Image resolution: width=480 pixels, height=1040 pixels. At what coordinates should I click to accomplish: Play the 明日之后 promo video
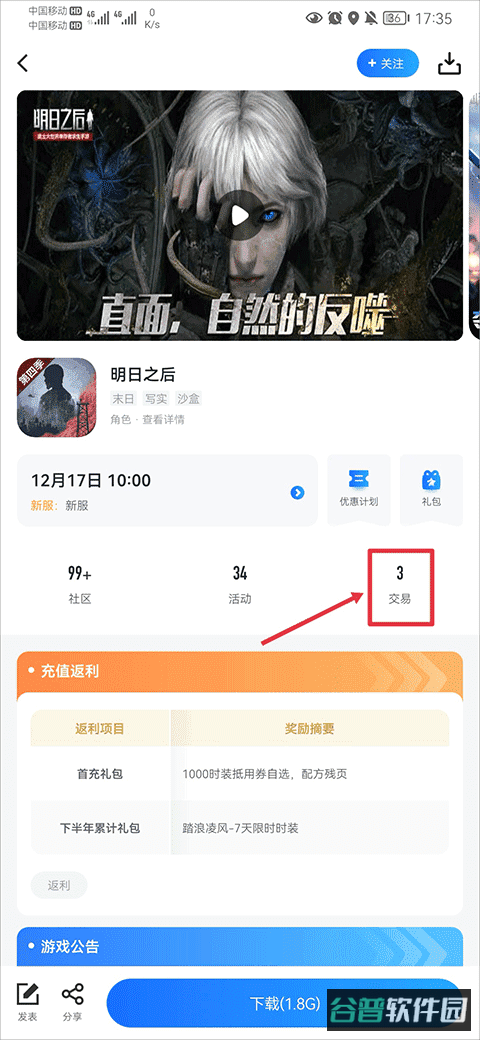coord(239,215)
